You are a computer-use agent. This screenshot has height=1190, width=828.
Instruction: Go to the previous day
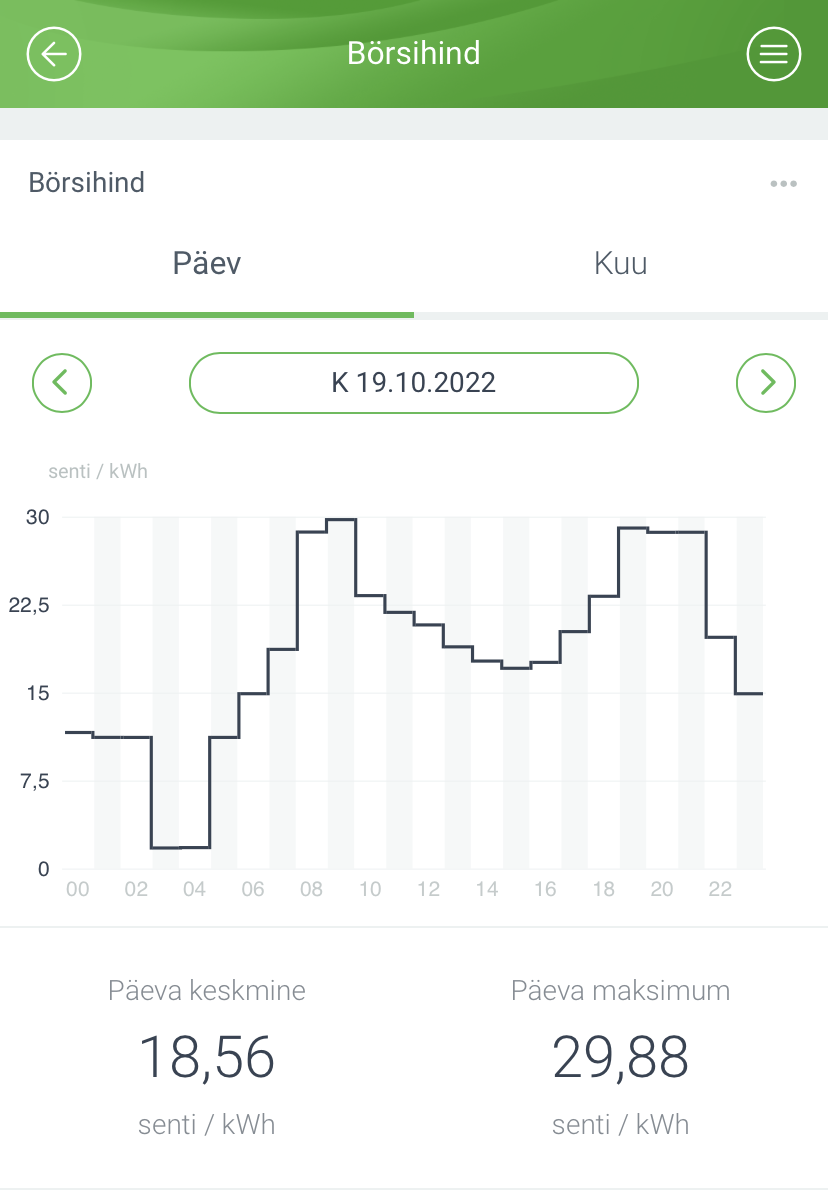pyautogui.click(x=62, y=382)
